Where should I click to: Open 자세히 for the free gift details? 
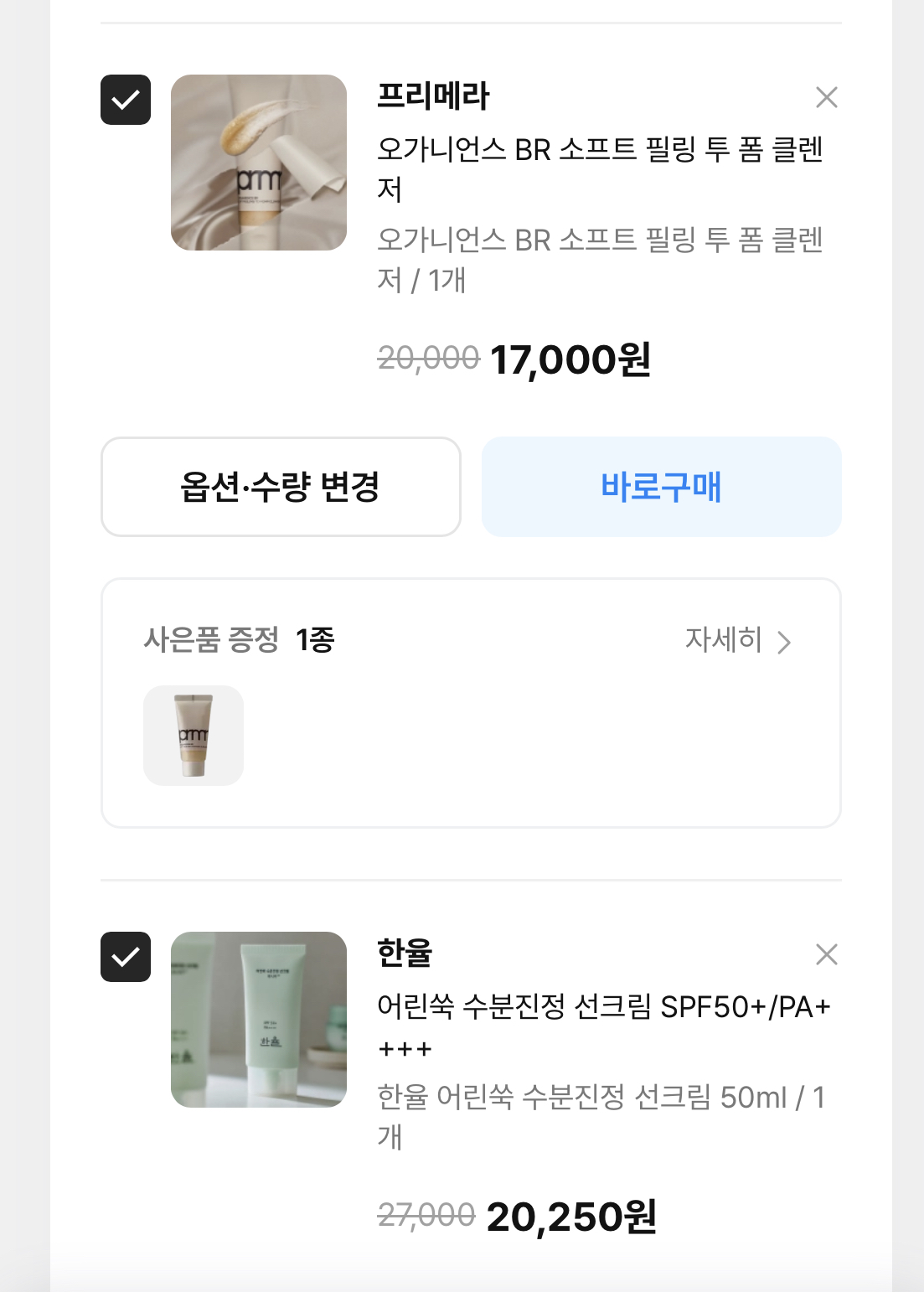[737, 641]
